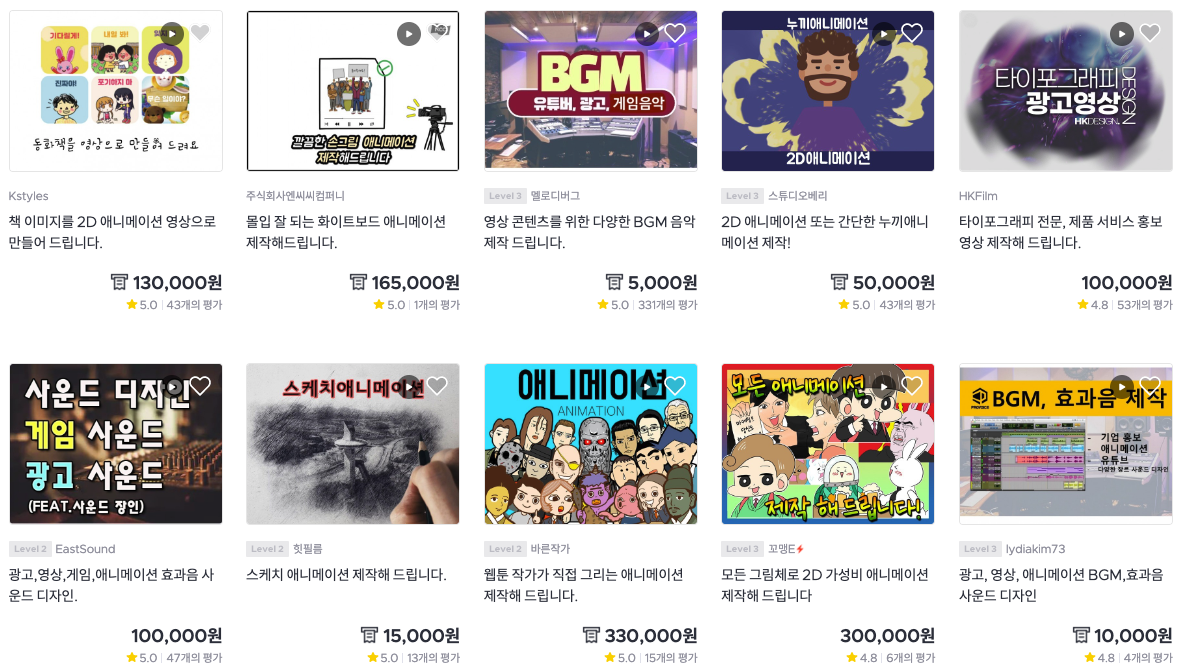Like the 화이트보드 애니메이션 listing
This screenshot has width=1181, height=672.
pyautogui.click(x=437, y=33)
